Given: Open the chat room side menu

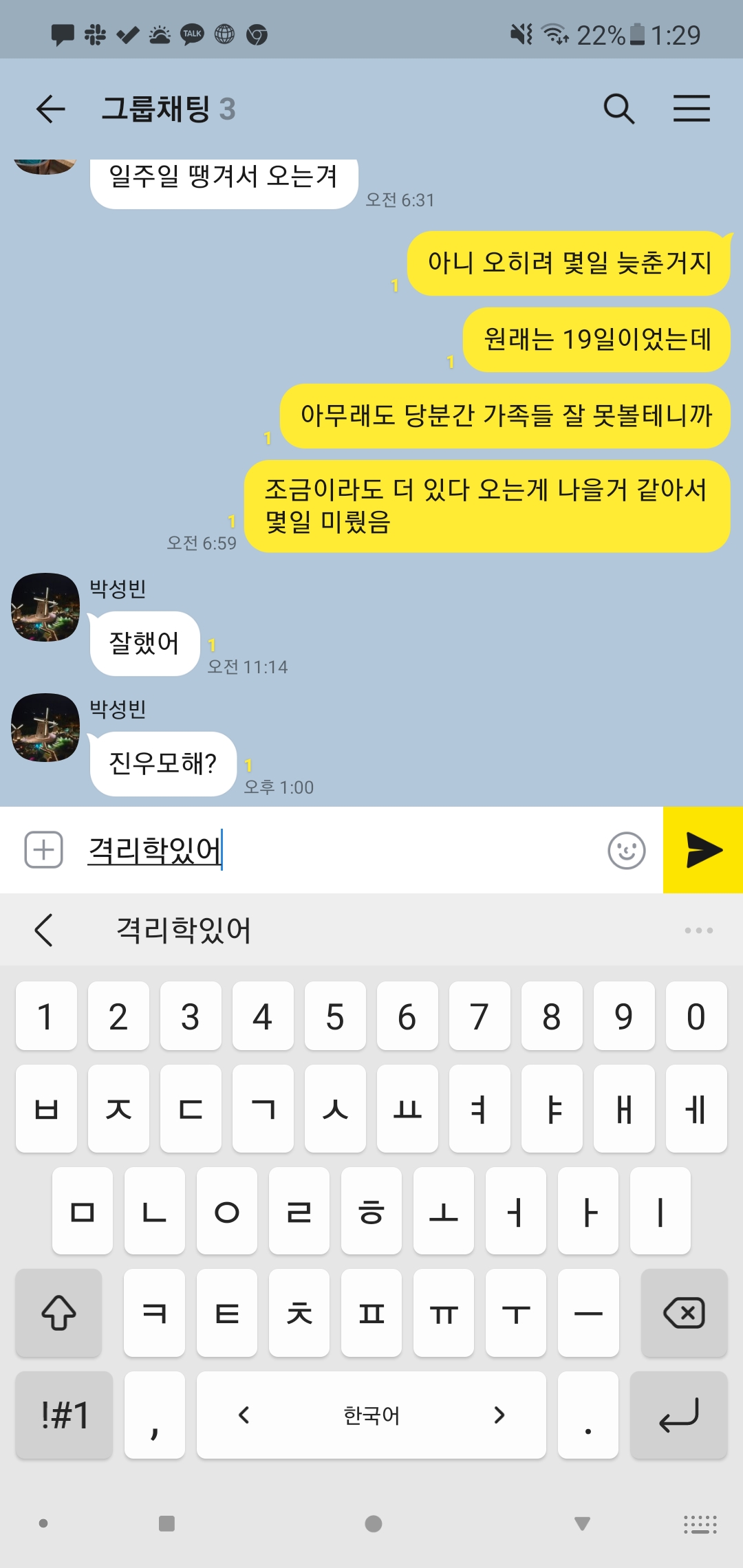Looking at the screenshot, I should [691, 109].
